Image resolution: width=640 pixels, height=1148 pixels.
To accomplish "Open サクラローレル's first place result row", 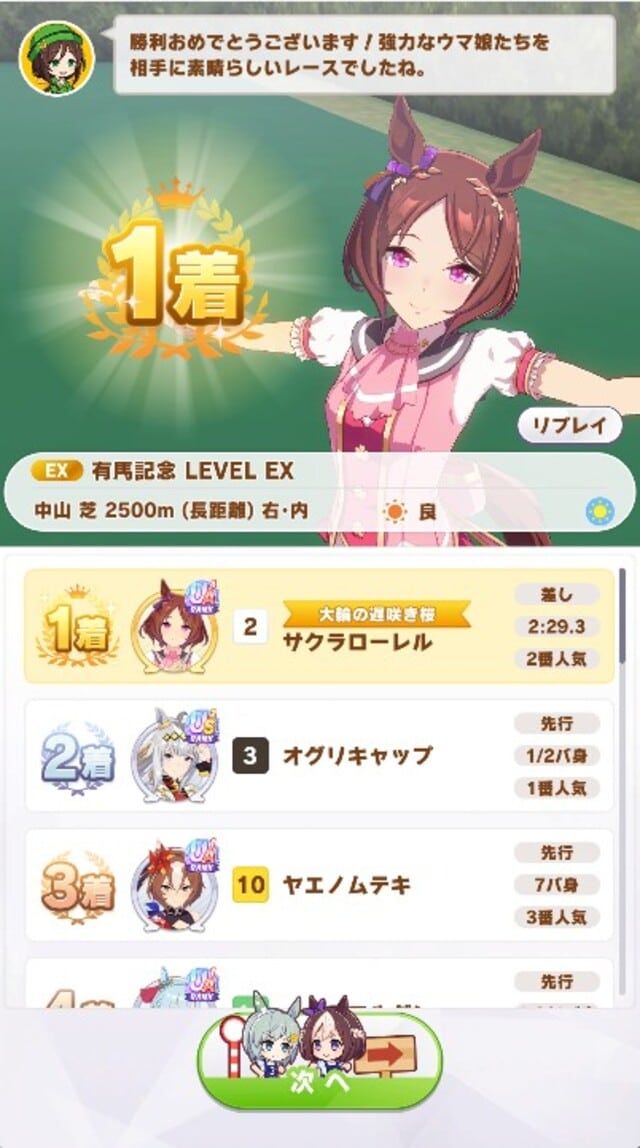I will point(318,627).
